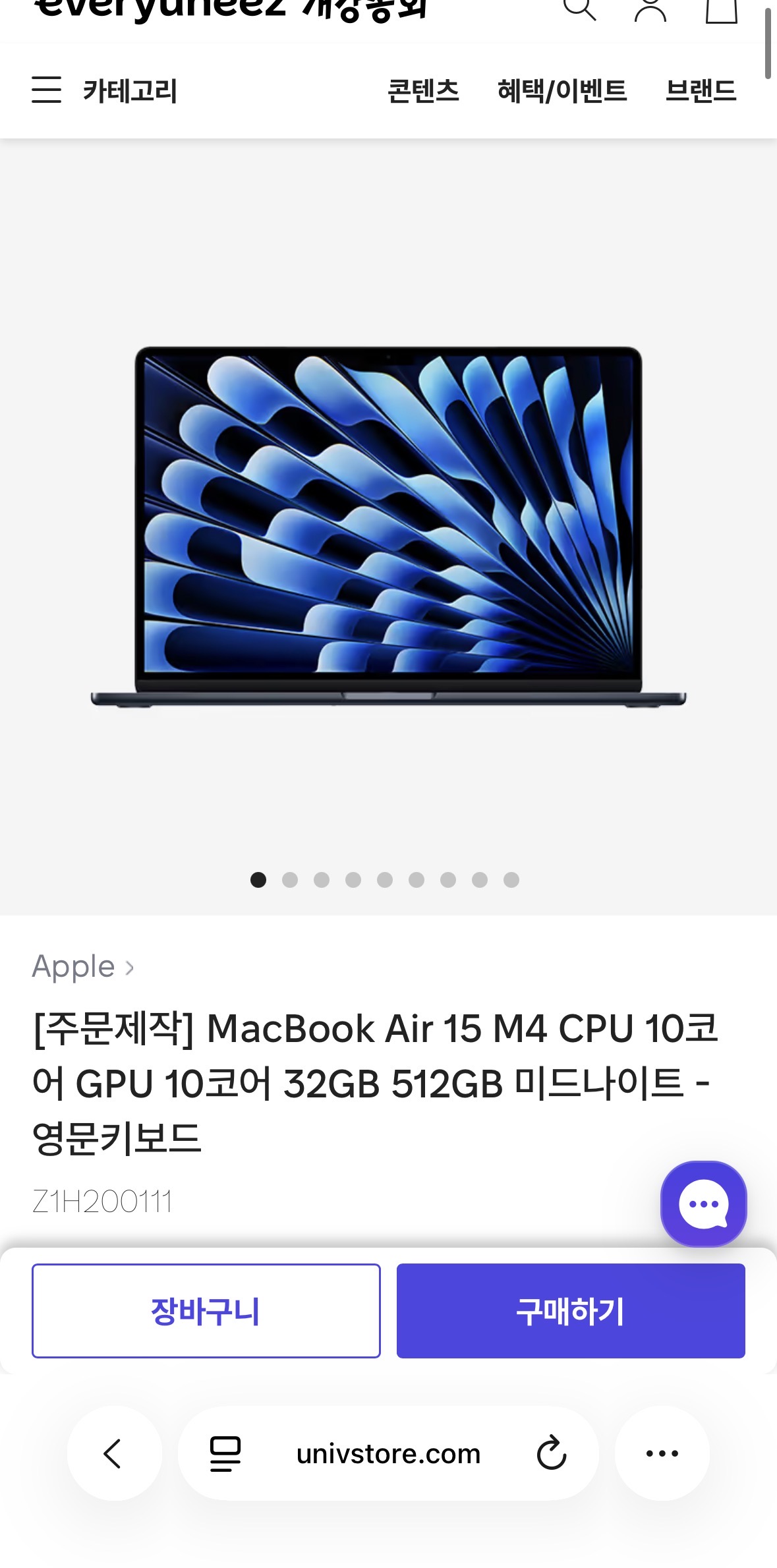
Task: Open the browser page menu icon
Action: pos(225,1453)
